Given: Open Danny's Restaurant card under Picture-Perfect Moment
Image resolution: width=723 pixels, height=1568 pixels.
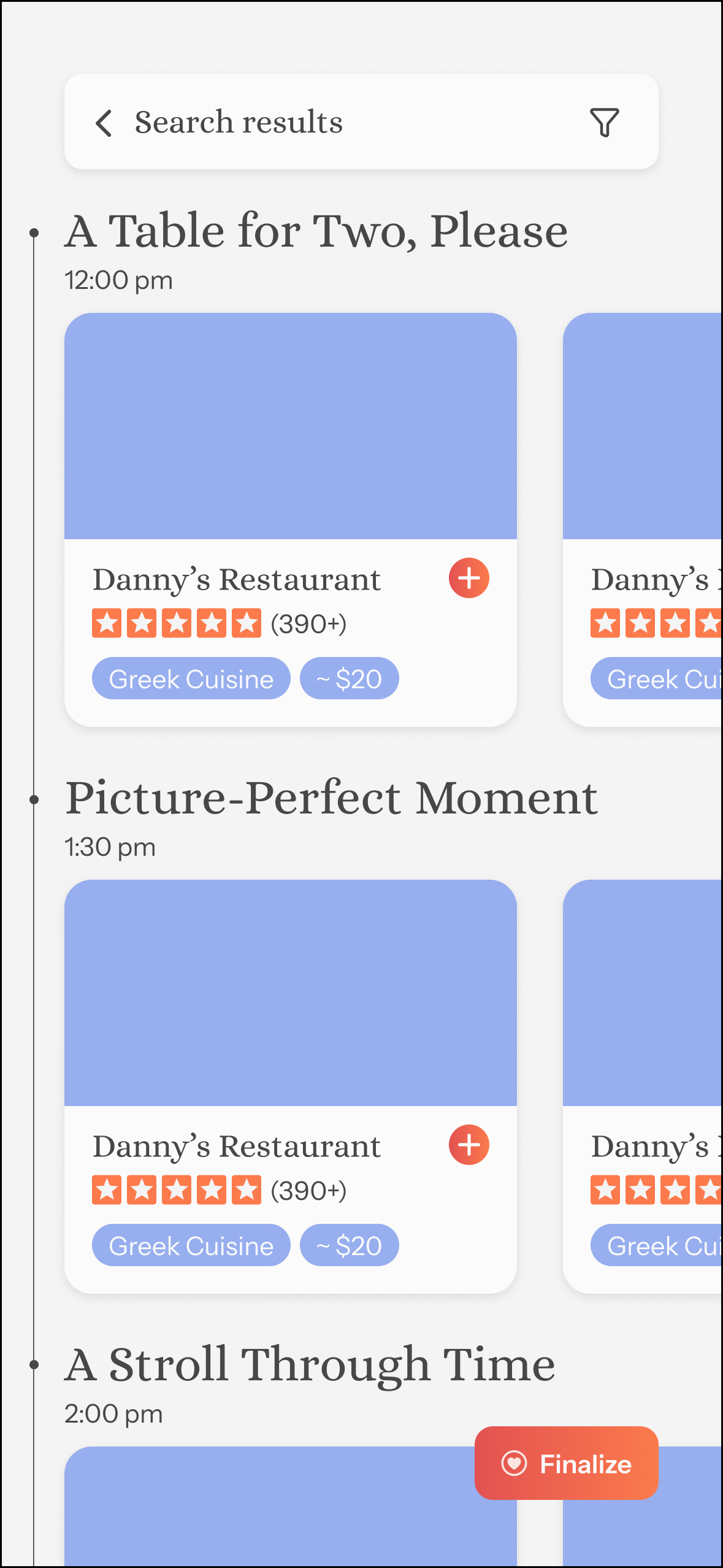Looking at the screenshot, I should click(291, 1086).
